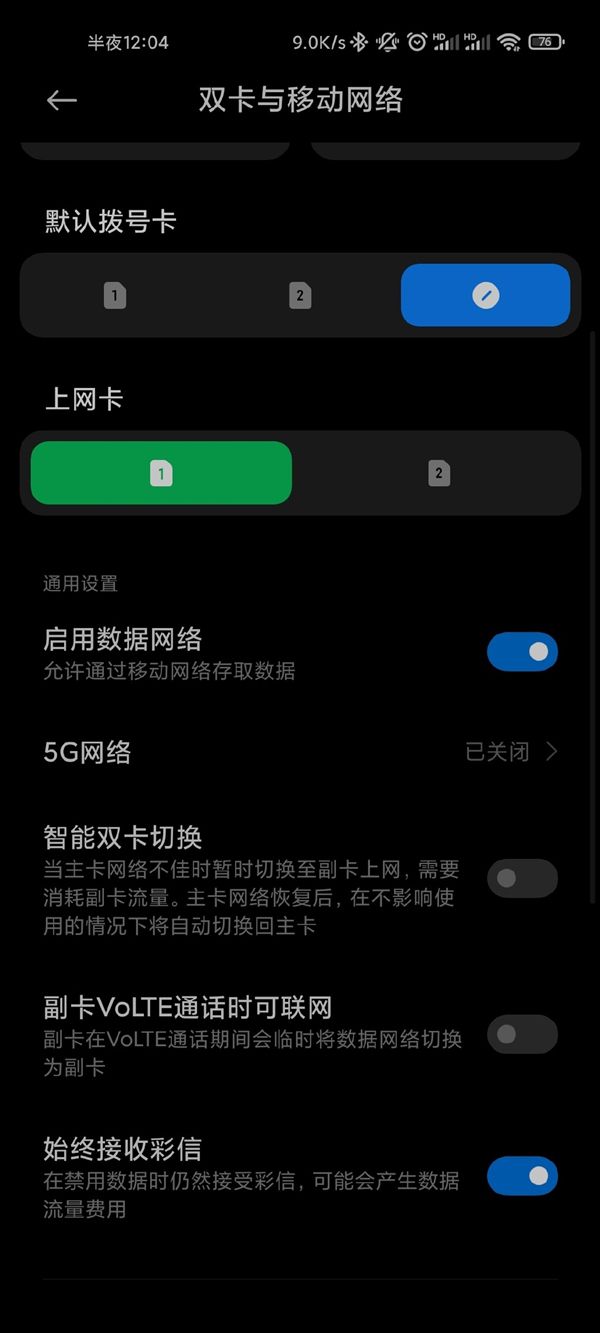Image resolution: width=600 pixels, height=1333 pixels.
Task: Select SIM 1 as default dialing card
Action: pos(115,295)
